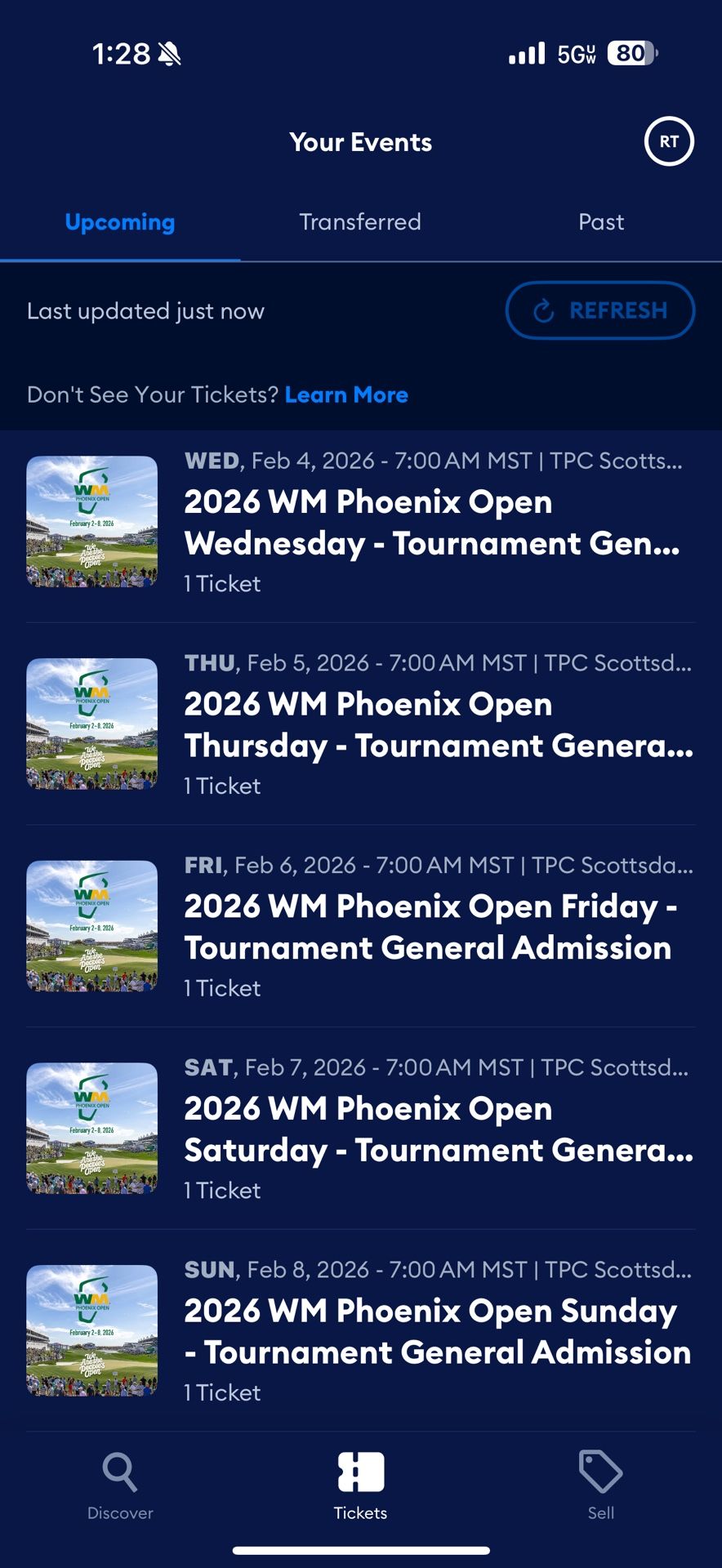Tap the Sunday event's tournament image icon
The width and height of the screenshot is (722, 1568).
91,1330
